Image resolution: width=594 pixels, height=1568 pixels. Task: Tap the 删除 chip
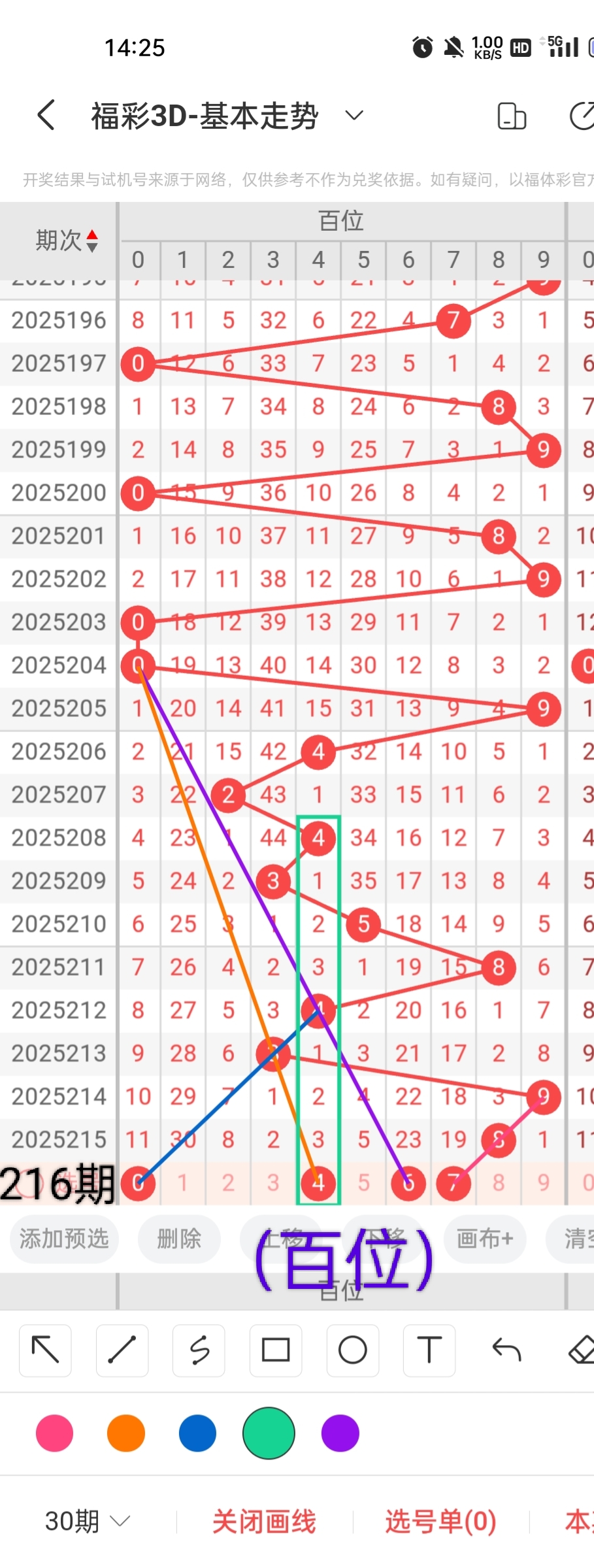tap(179, 1239)
